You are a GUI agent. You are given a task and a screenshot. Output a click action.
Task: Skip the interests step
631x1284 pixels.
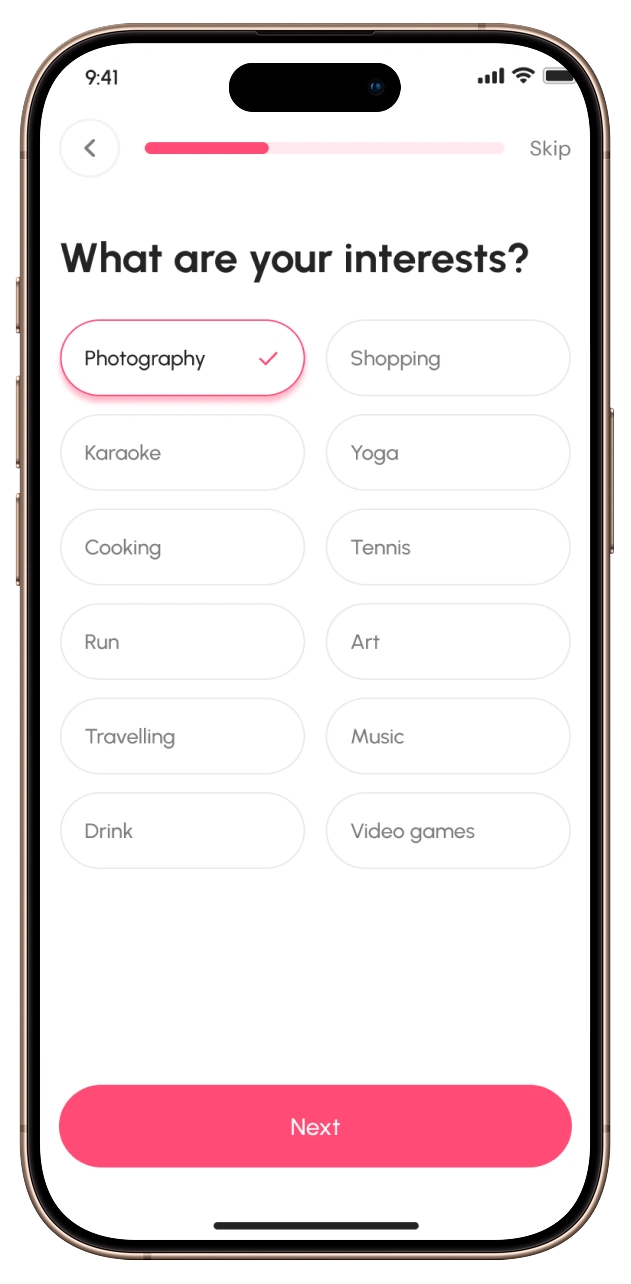pyautogui.click(x=549, y=148)
